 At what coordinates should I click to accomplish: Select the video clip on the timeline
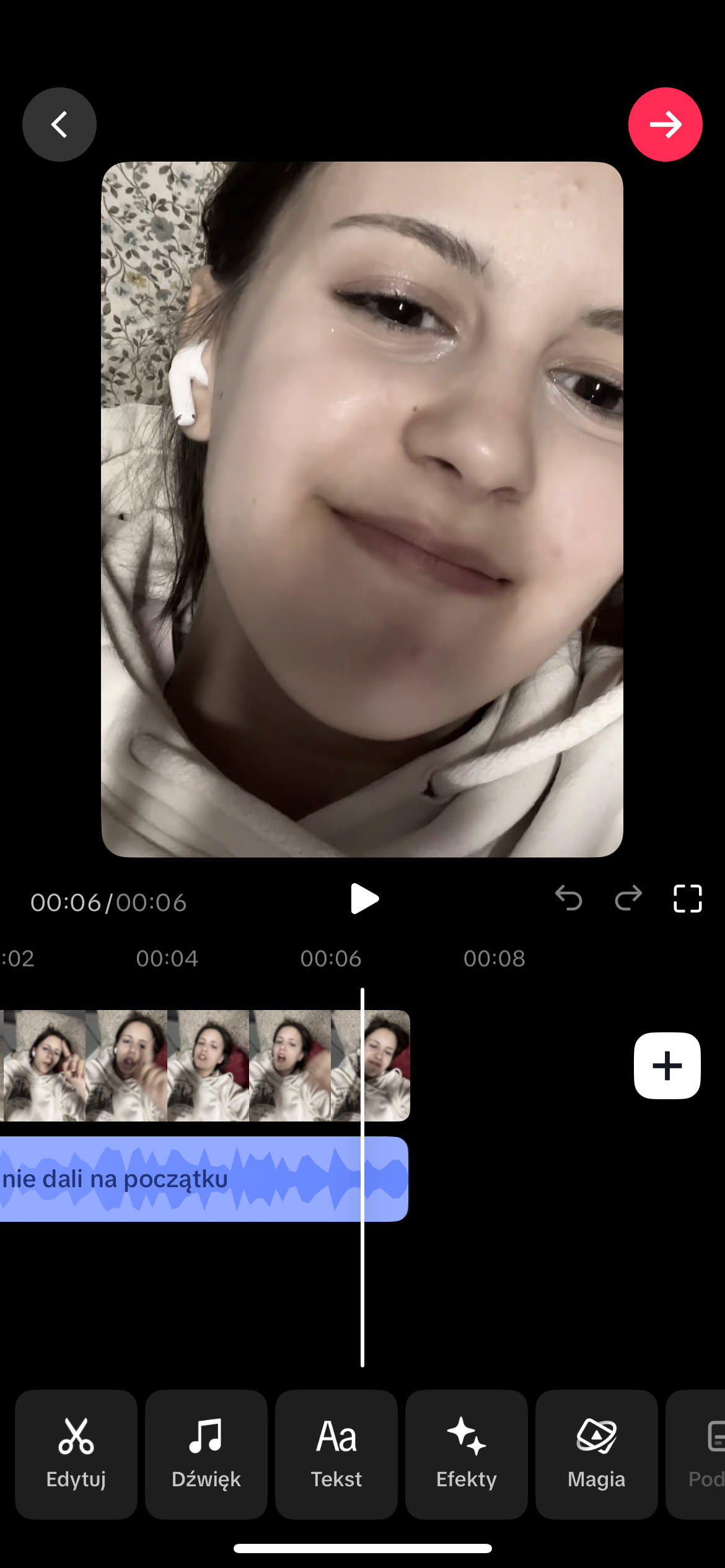(x=204, y=1066)
